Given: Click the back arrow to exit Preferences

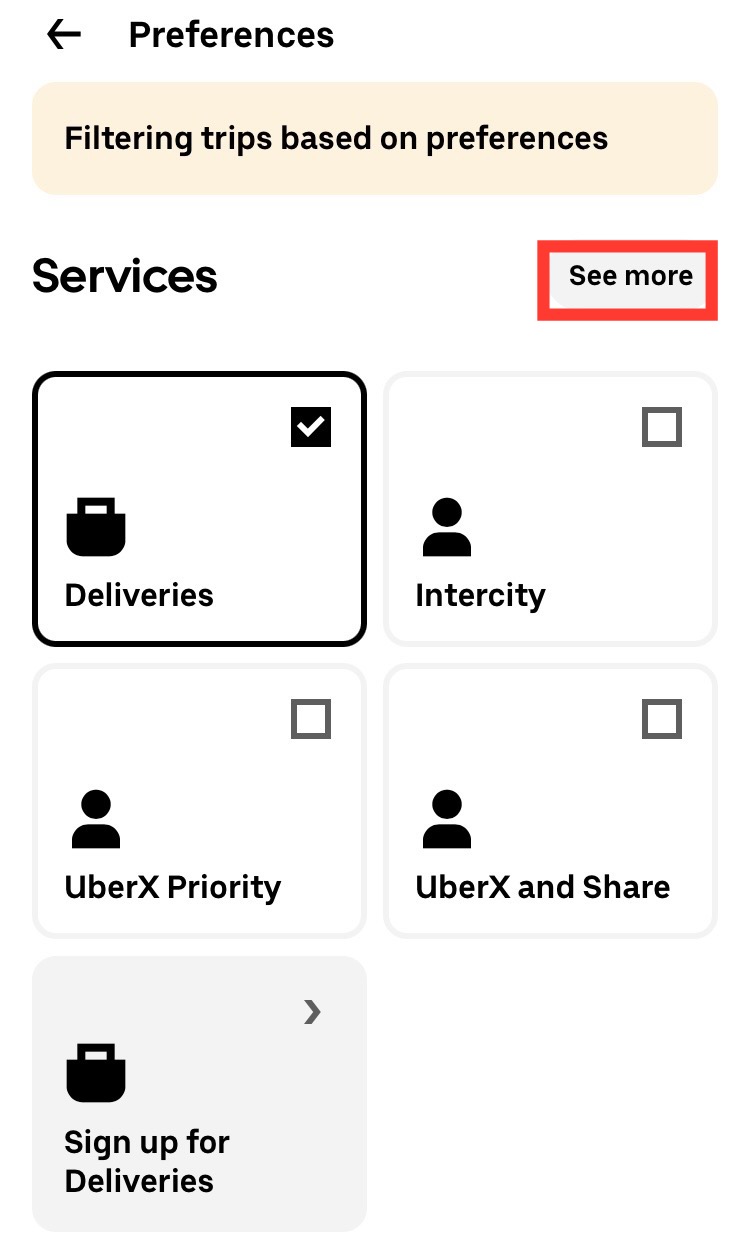Looking at the screenshot, I should (x=62, y=34).
